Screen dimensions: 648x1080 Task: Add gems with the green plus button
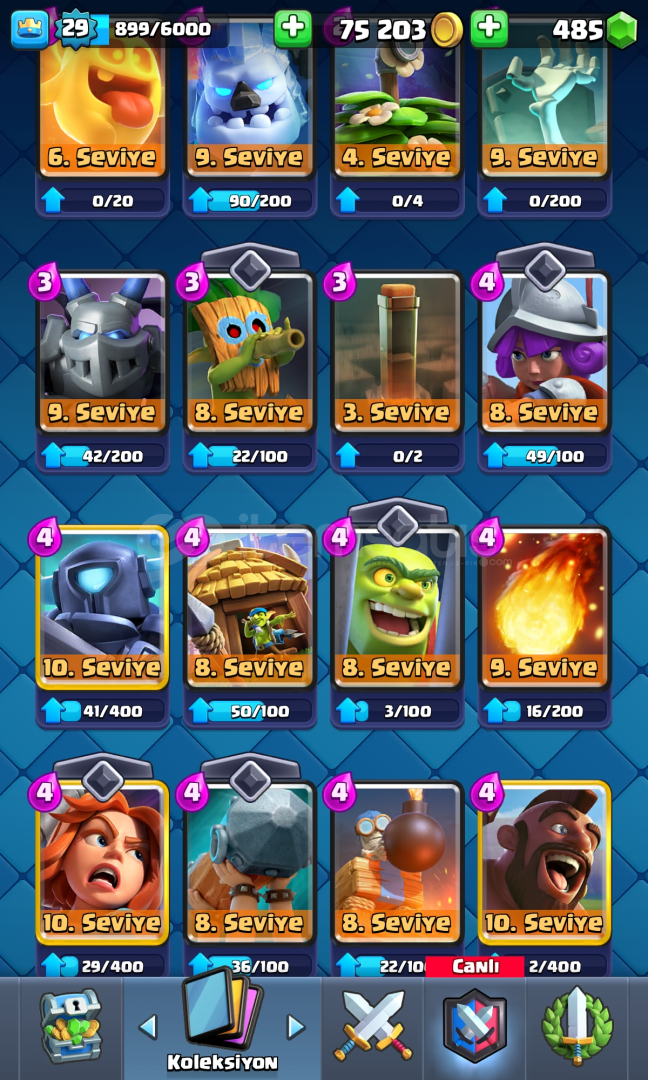tap(489, 29)
